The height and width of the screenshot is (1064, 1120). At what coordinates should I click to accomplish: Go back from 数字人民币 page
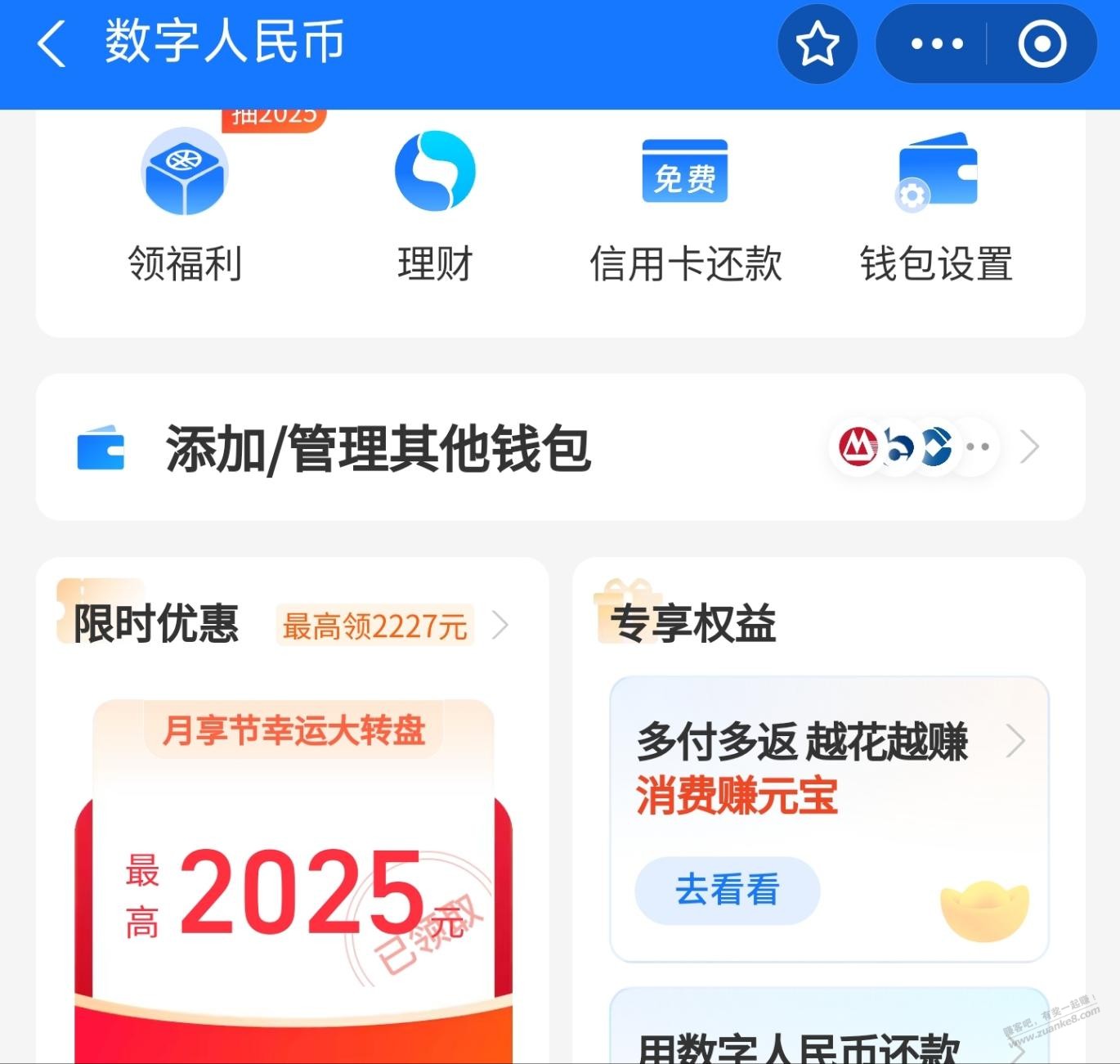click(x=52, y=44)
